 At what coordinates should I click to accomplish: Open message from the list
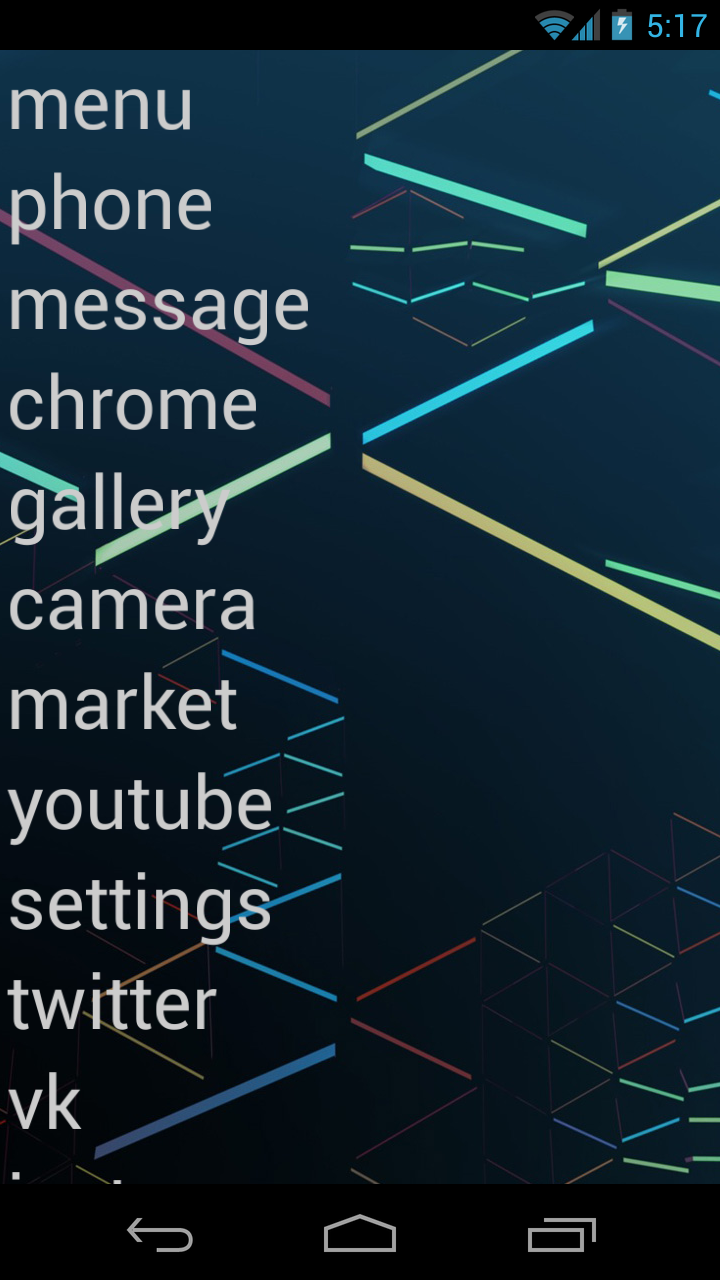pyautogui.click(x=159, y=305)
